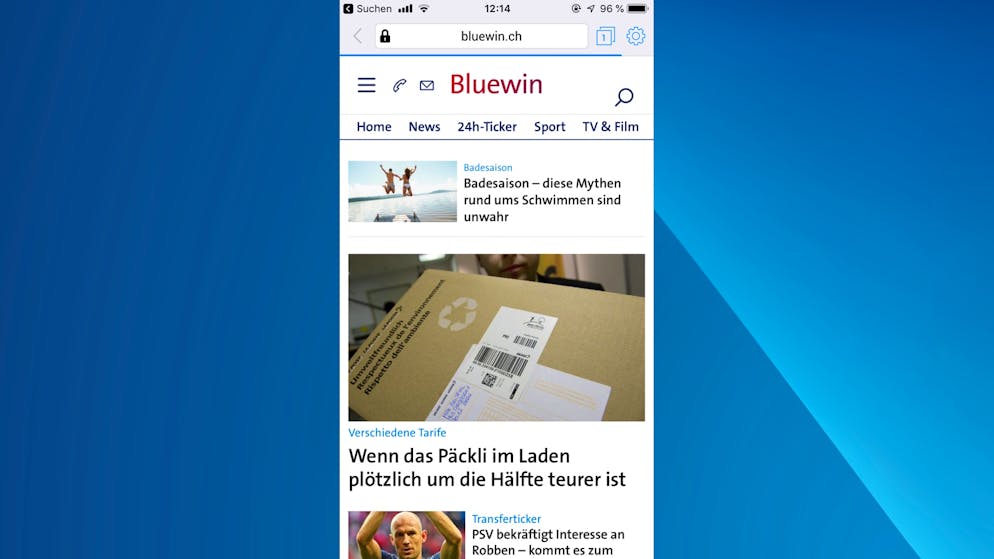Image resolution: width=994 pixels, height=559 pixels.
Task: Go back to the previous page
Action: click(x=358, y=36)
